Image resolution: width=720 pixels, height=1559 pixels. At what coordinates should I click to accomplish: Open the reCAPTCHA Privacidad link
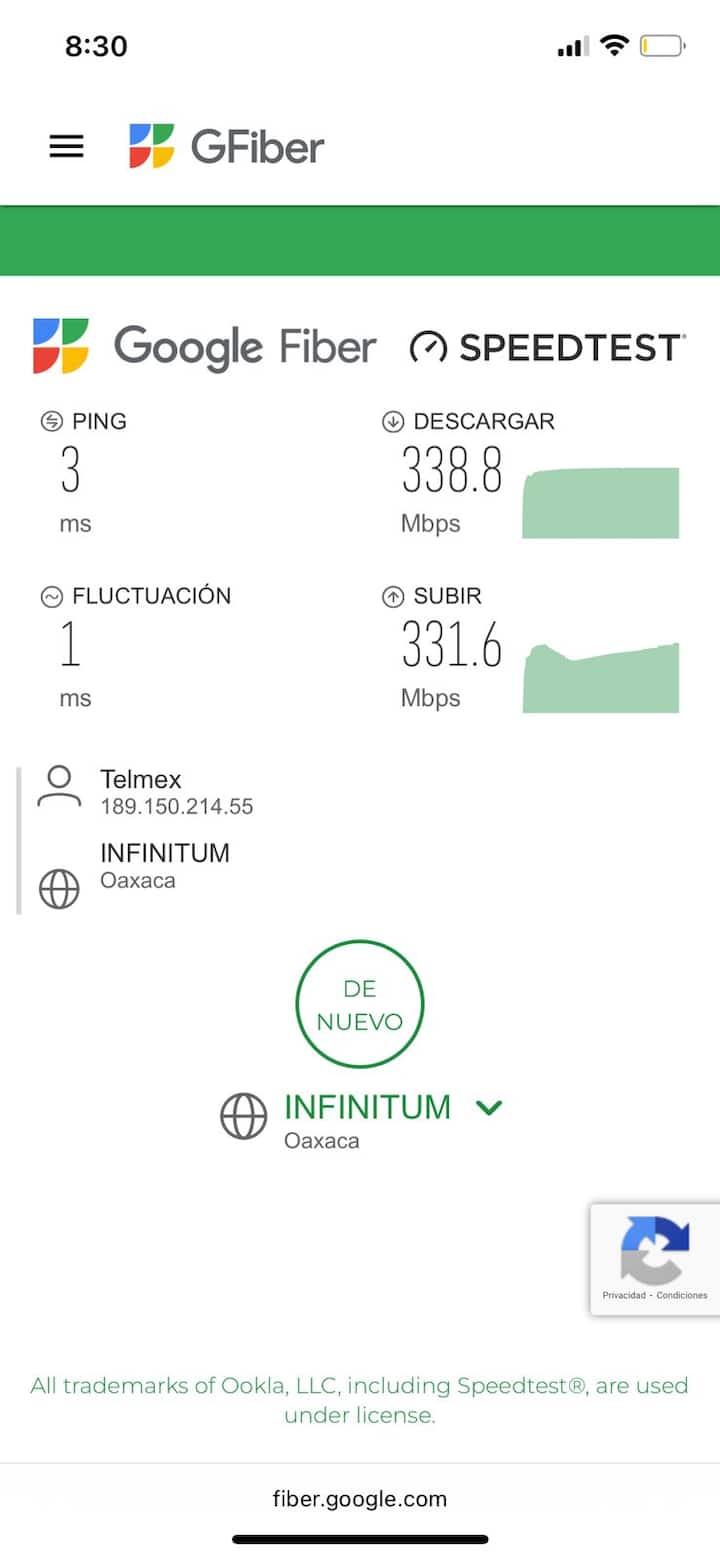point(623,1295)
